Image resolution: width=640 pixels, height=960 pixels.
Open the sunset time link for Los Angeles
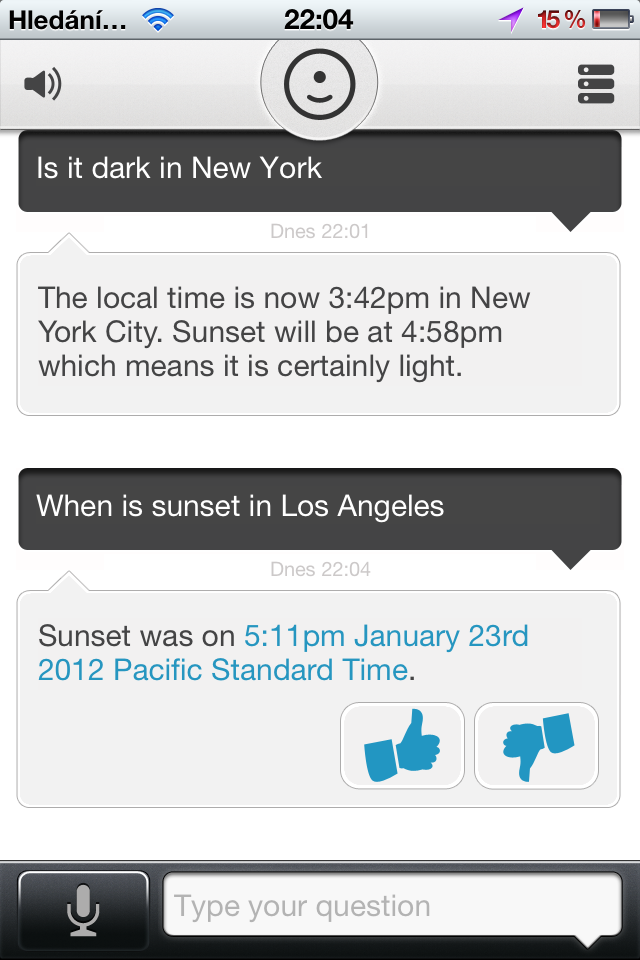pyautogui.click(x=283, y=652)
